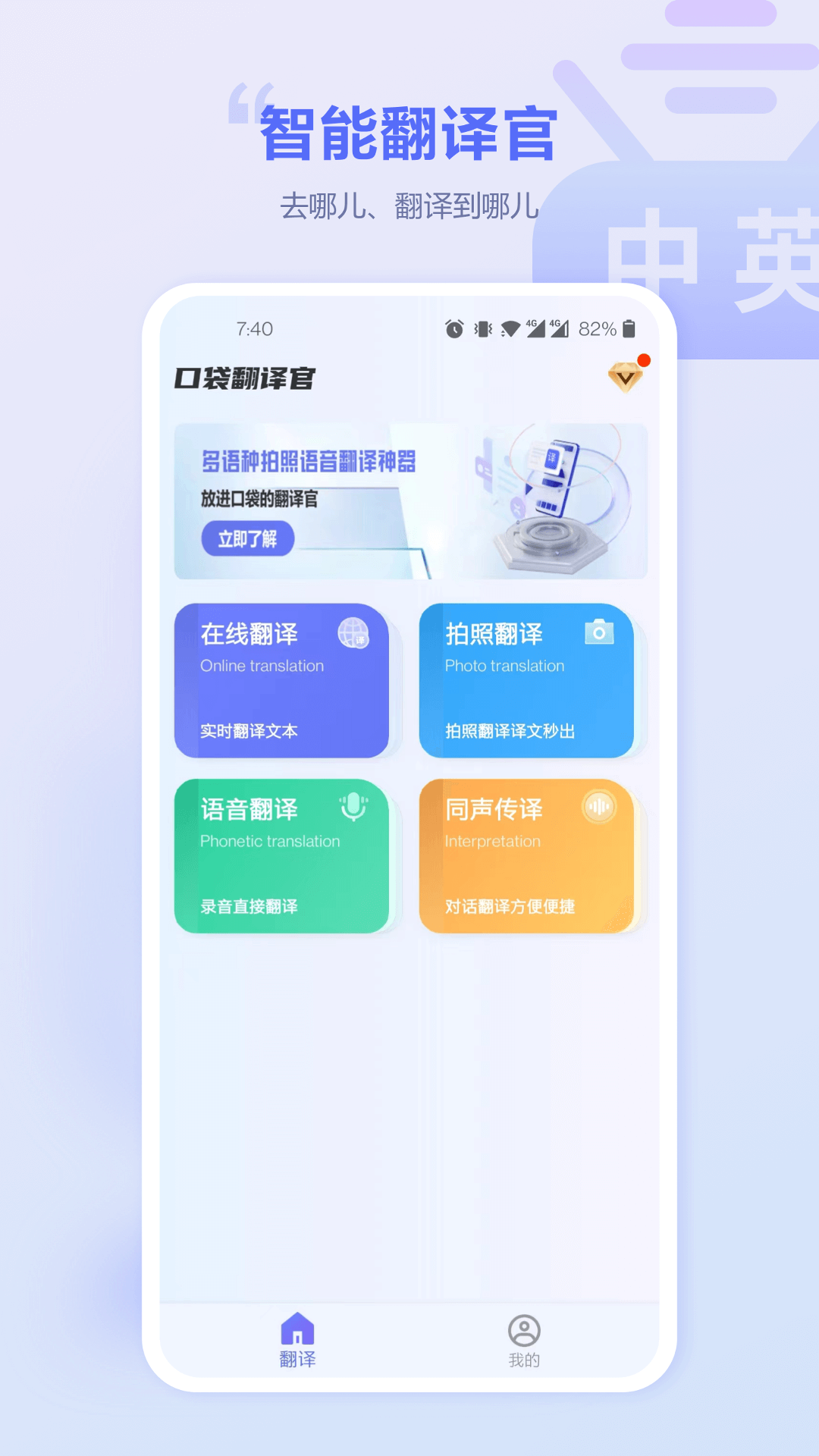This screenshot has width=819, height=1456.
Task: Select the globe icon on 在线翻译 card
Action: (x=351, y=634)
